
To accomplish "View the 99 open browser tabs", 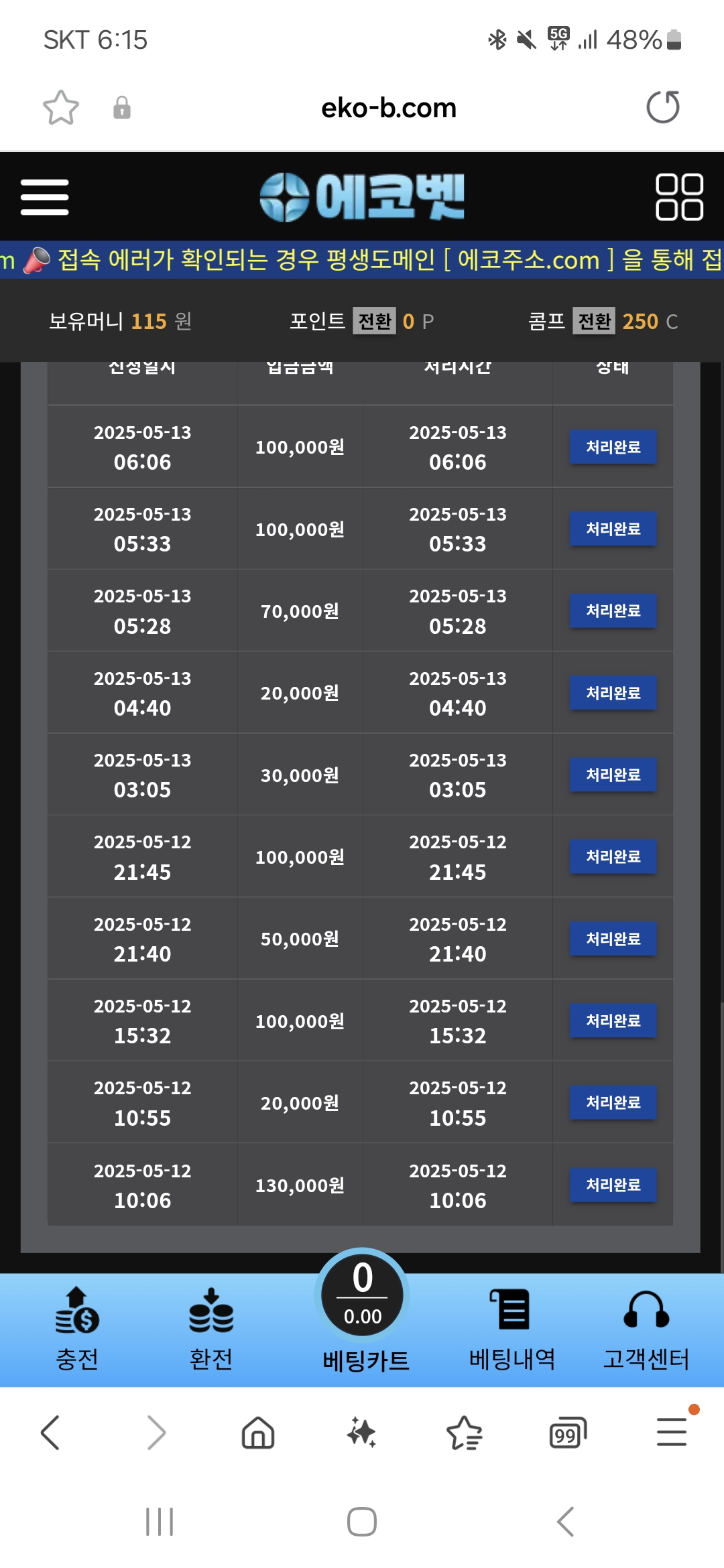I will tap(568, 1433).
